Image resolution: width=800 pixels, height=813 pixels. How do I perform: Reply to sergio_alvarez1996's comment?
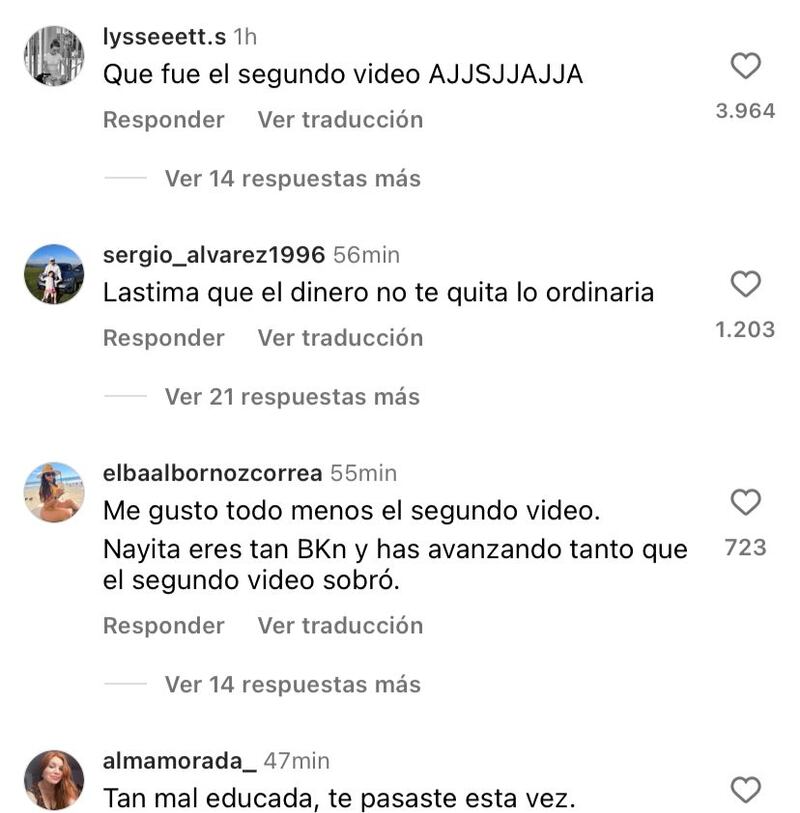tap(163, 338)
